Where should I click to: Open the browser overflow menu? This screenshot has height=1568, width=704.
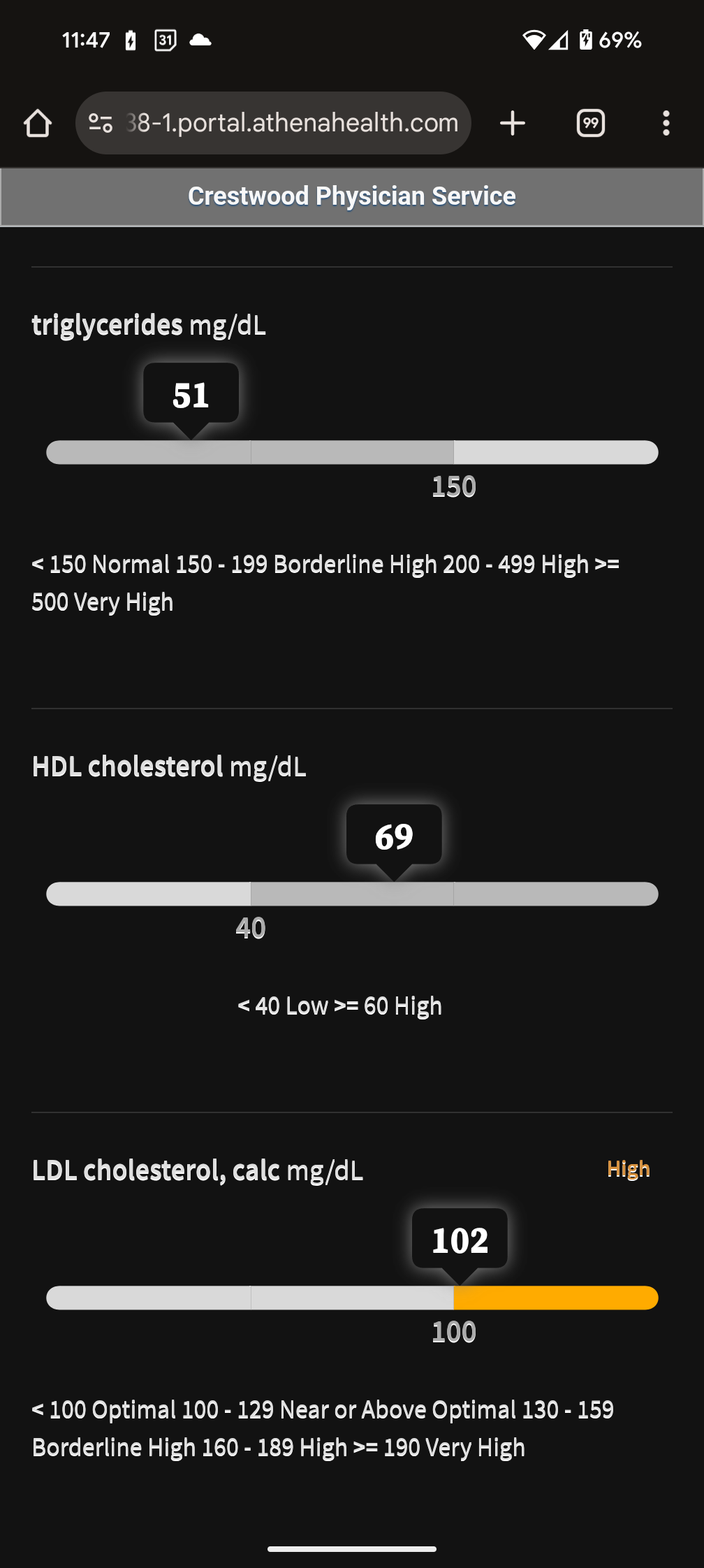pos(666,124)
